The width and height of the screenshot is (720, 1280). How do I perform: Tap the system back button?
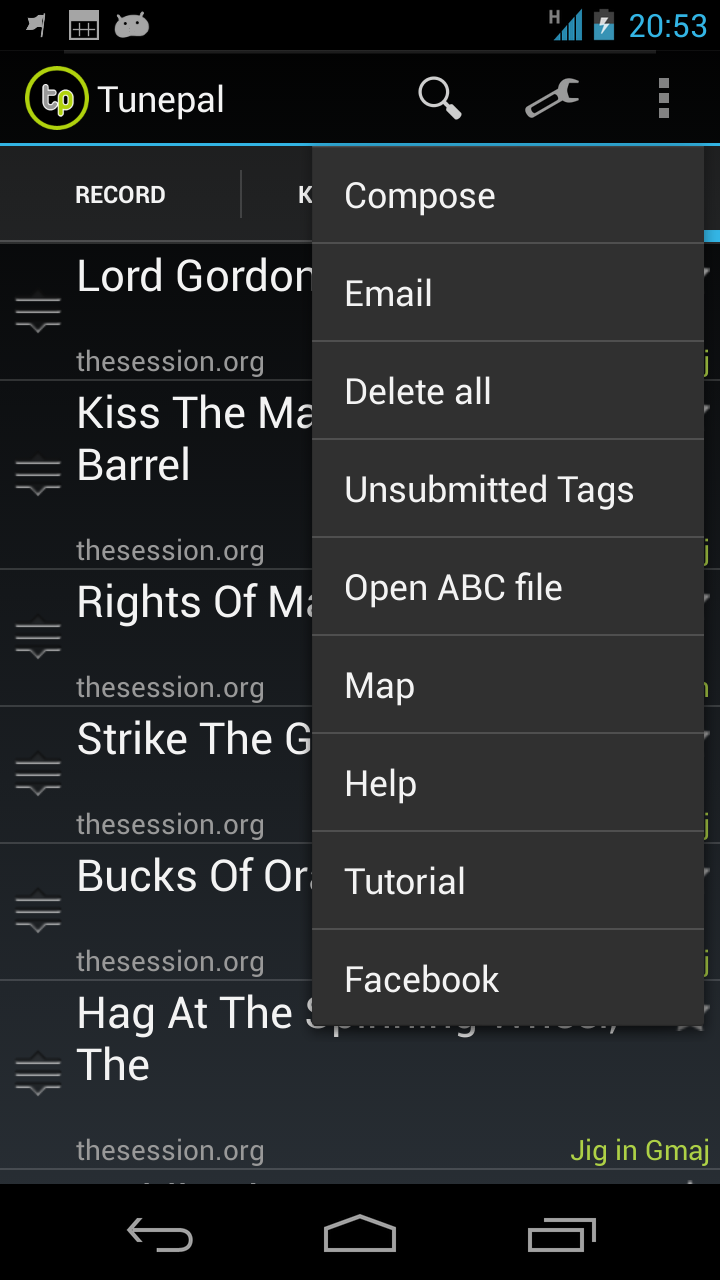pos(160,1235)
